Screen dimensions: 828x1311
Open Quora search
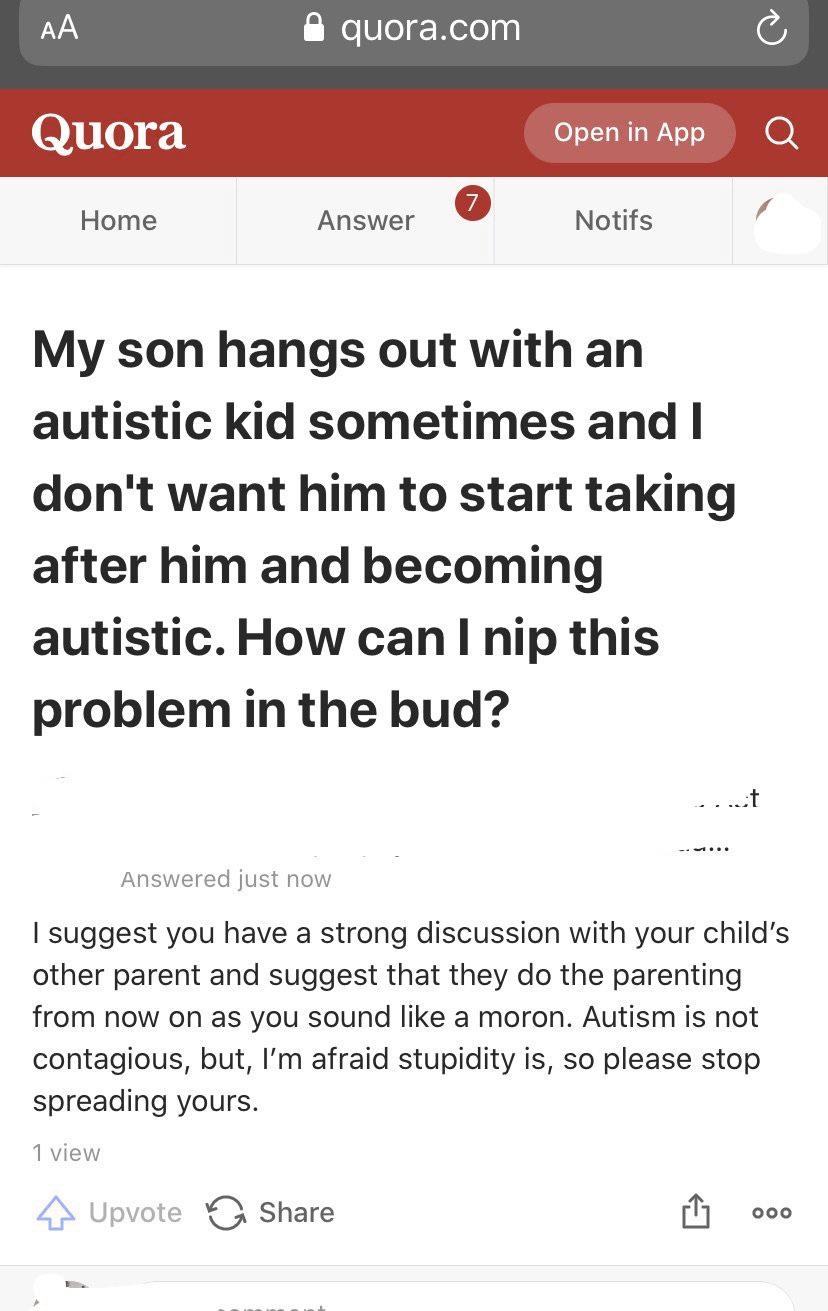click(781, 133)
